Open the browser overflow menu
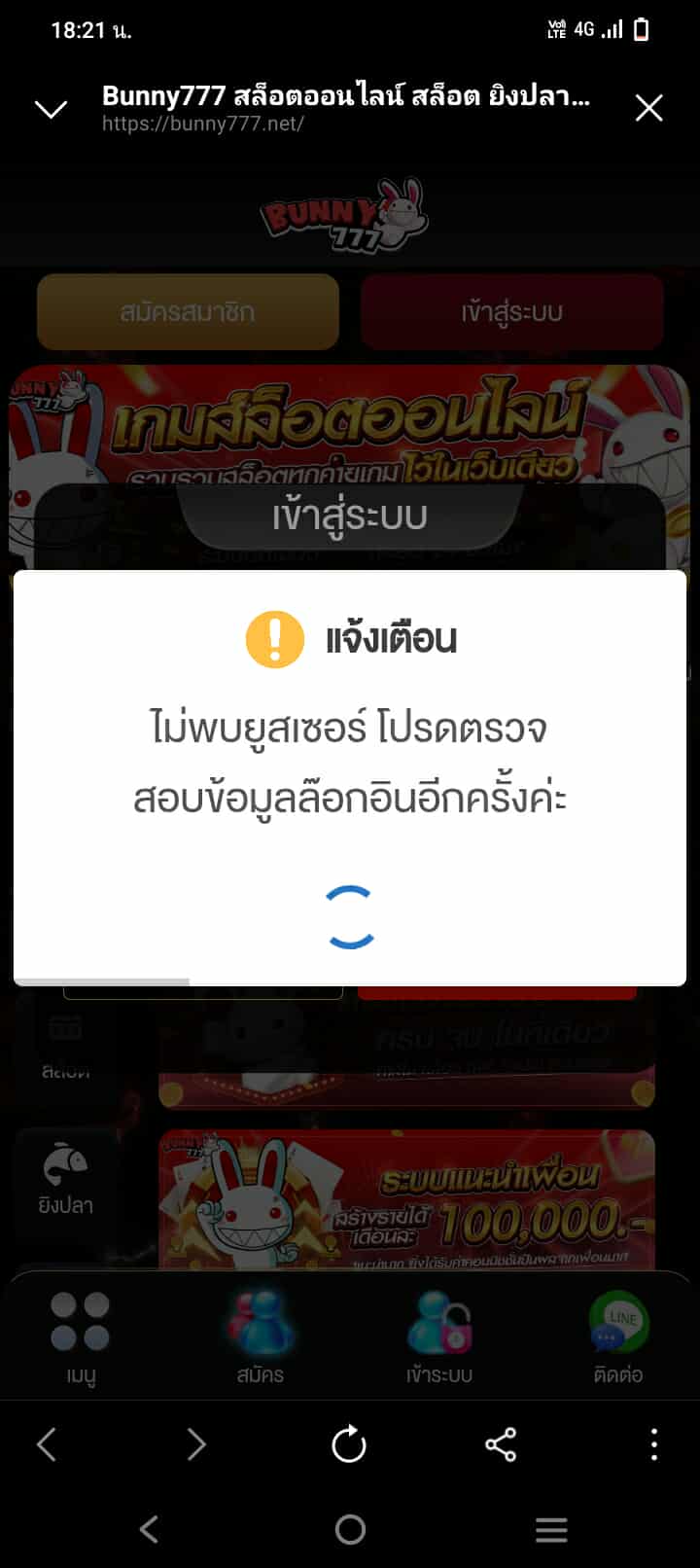The height and width of the screenshot is (1568, 700). click(x=653, y=1444)
